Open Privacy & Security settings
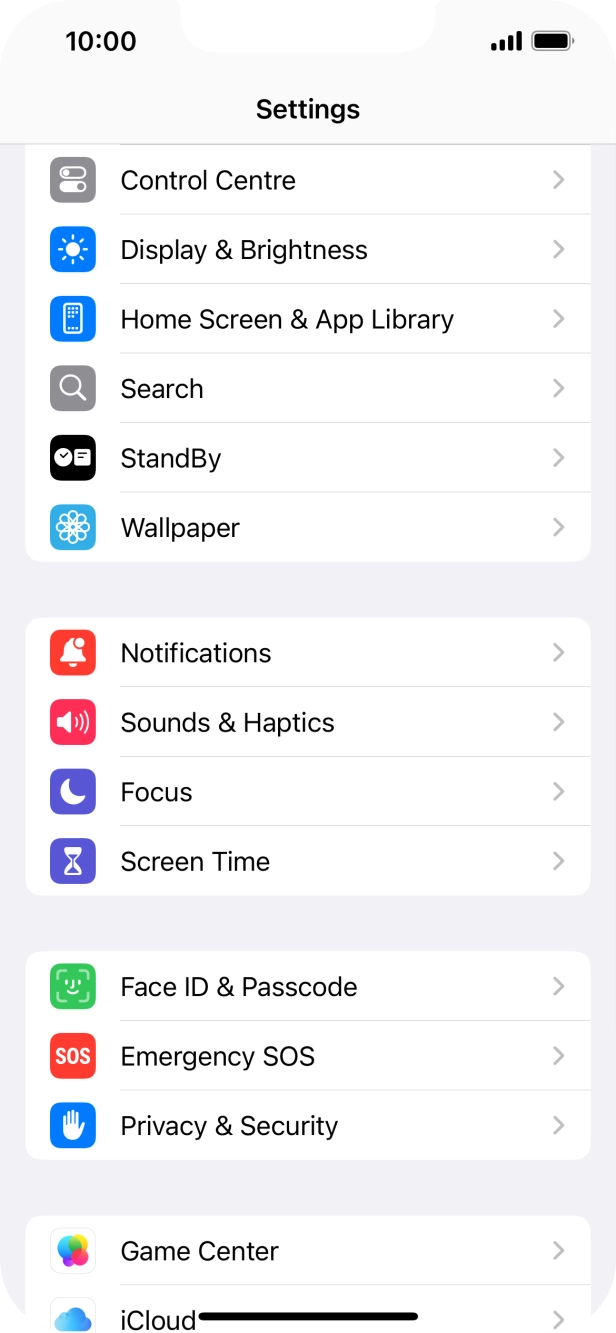The image size is (616, 1333). pos(307,1126)
